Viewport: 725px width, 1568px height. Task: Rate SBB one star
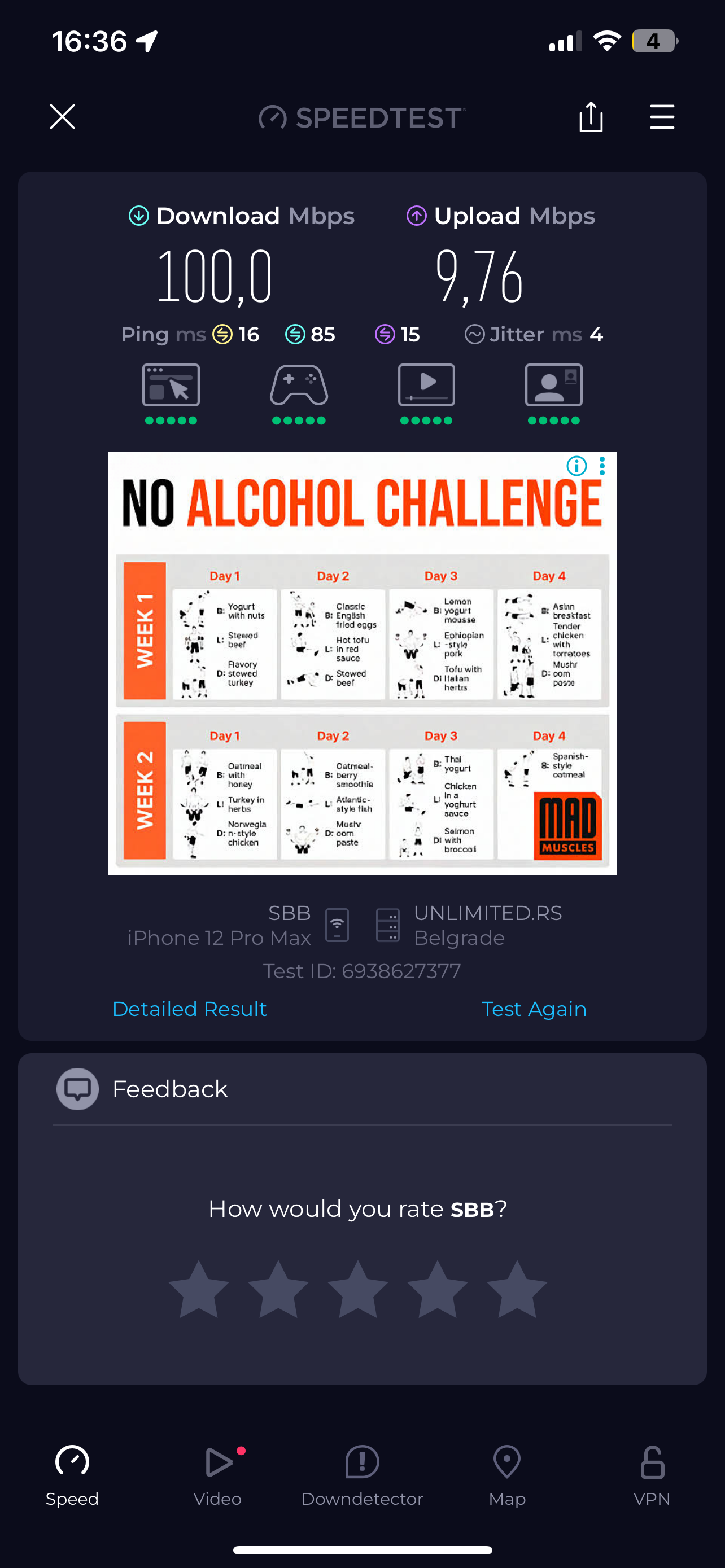click(x=198, y=1290)
